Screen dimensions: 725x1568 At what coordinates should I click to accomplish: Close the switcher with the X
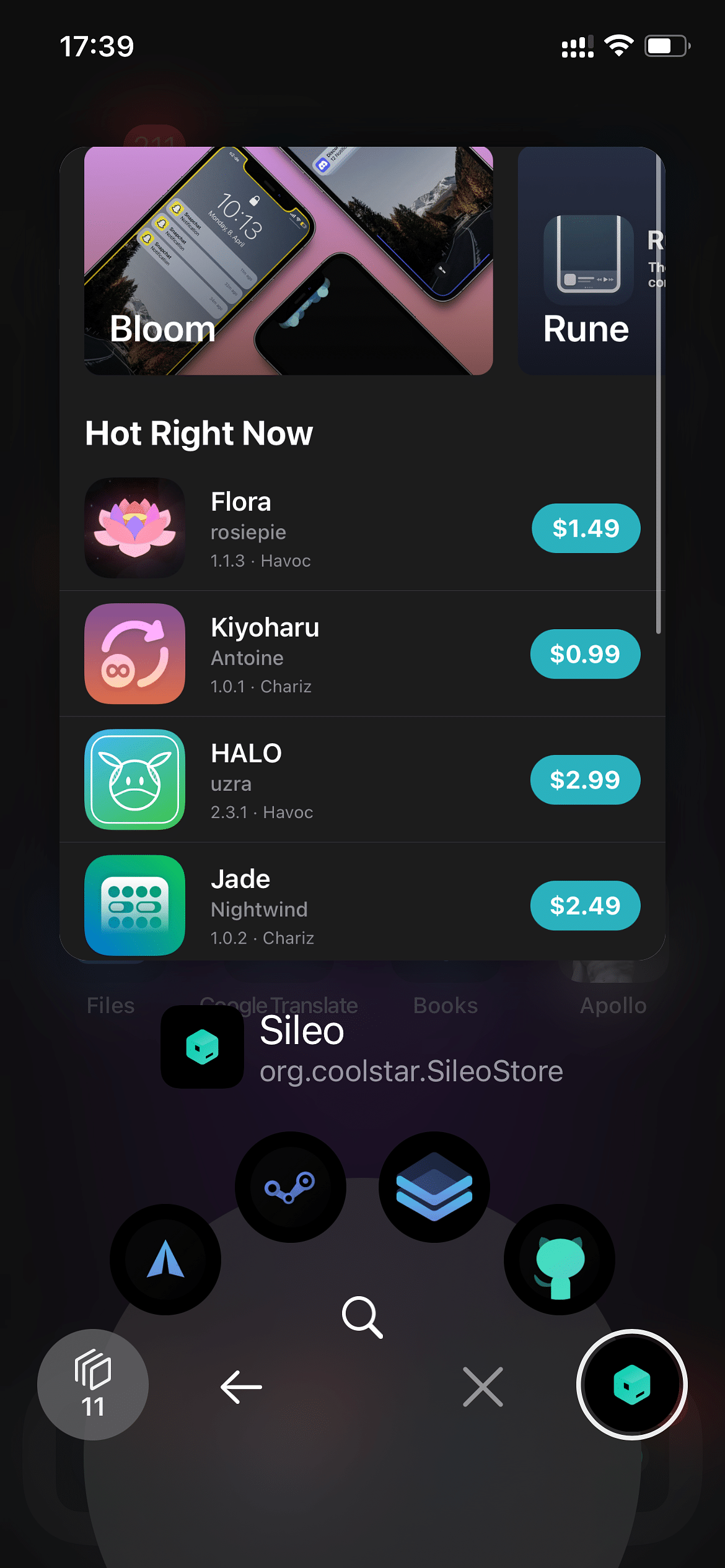483,1387
